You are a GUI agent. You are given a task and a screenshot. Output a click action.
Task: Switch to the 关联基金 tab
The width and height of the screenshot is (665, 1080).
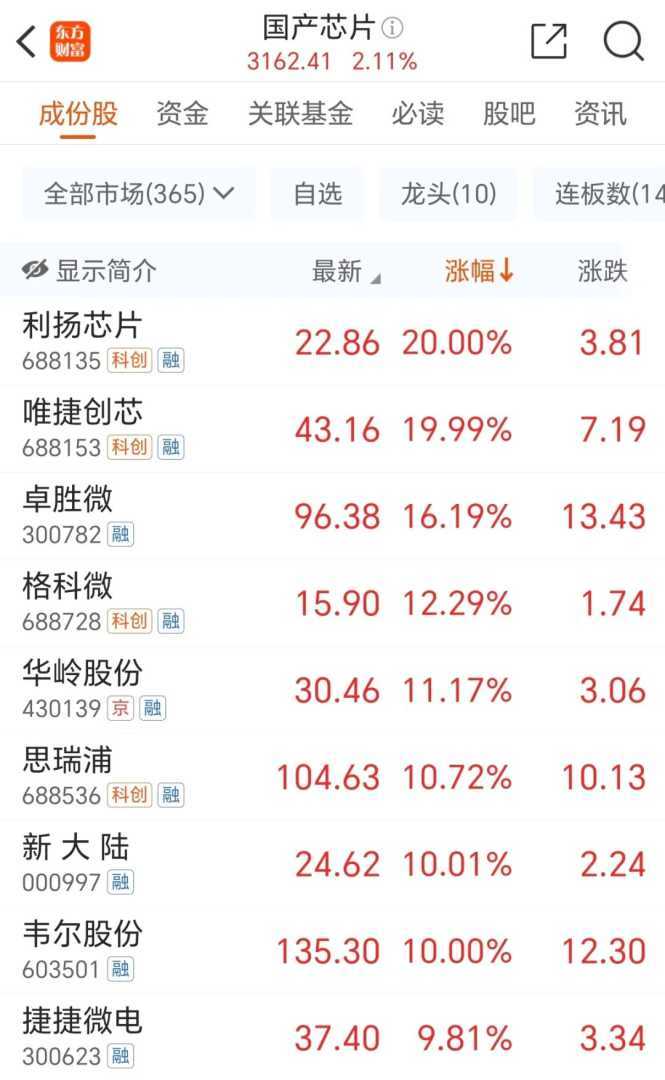pos(300,114)
